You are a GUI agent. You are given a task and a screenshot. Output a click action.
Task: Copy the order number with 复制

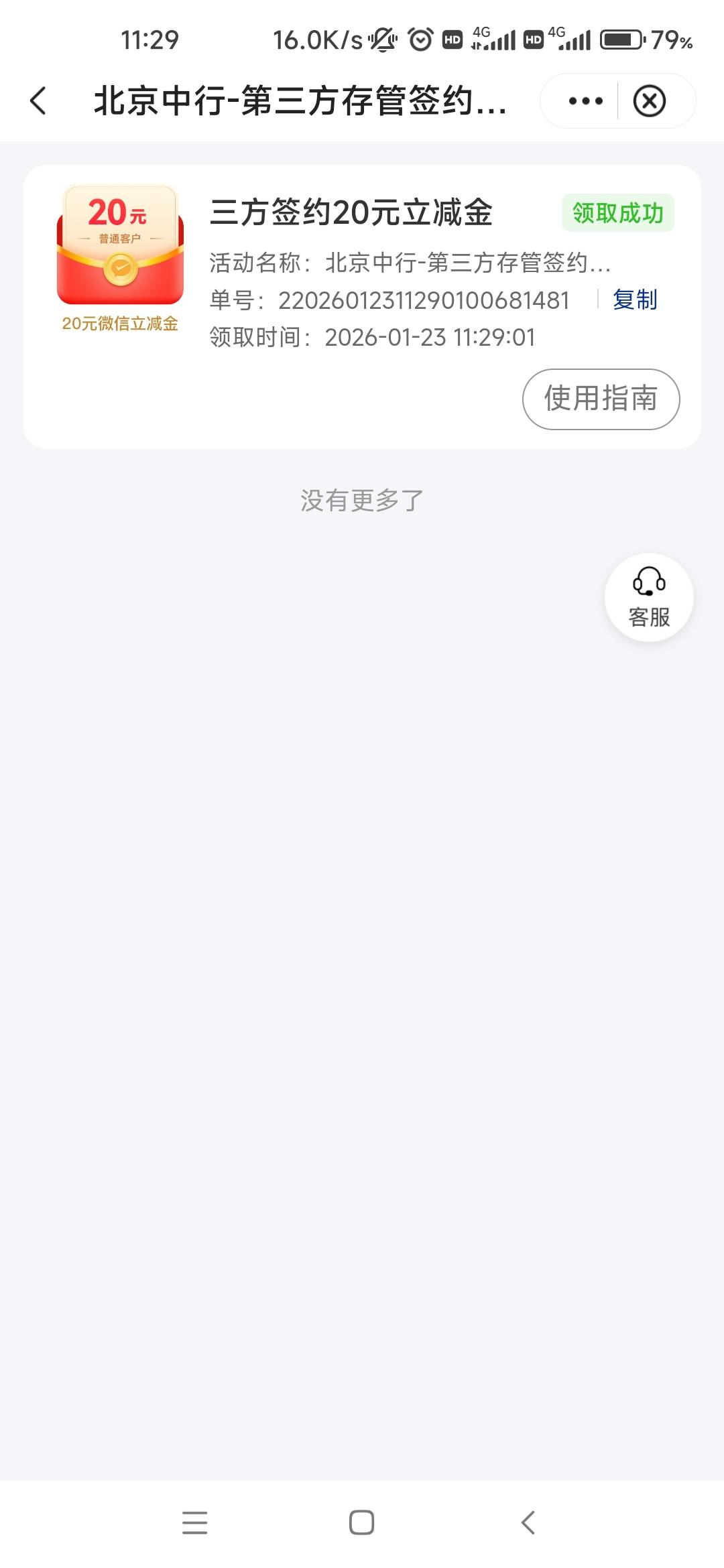tap(634, 300)
